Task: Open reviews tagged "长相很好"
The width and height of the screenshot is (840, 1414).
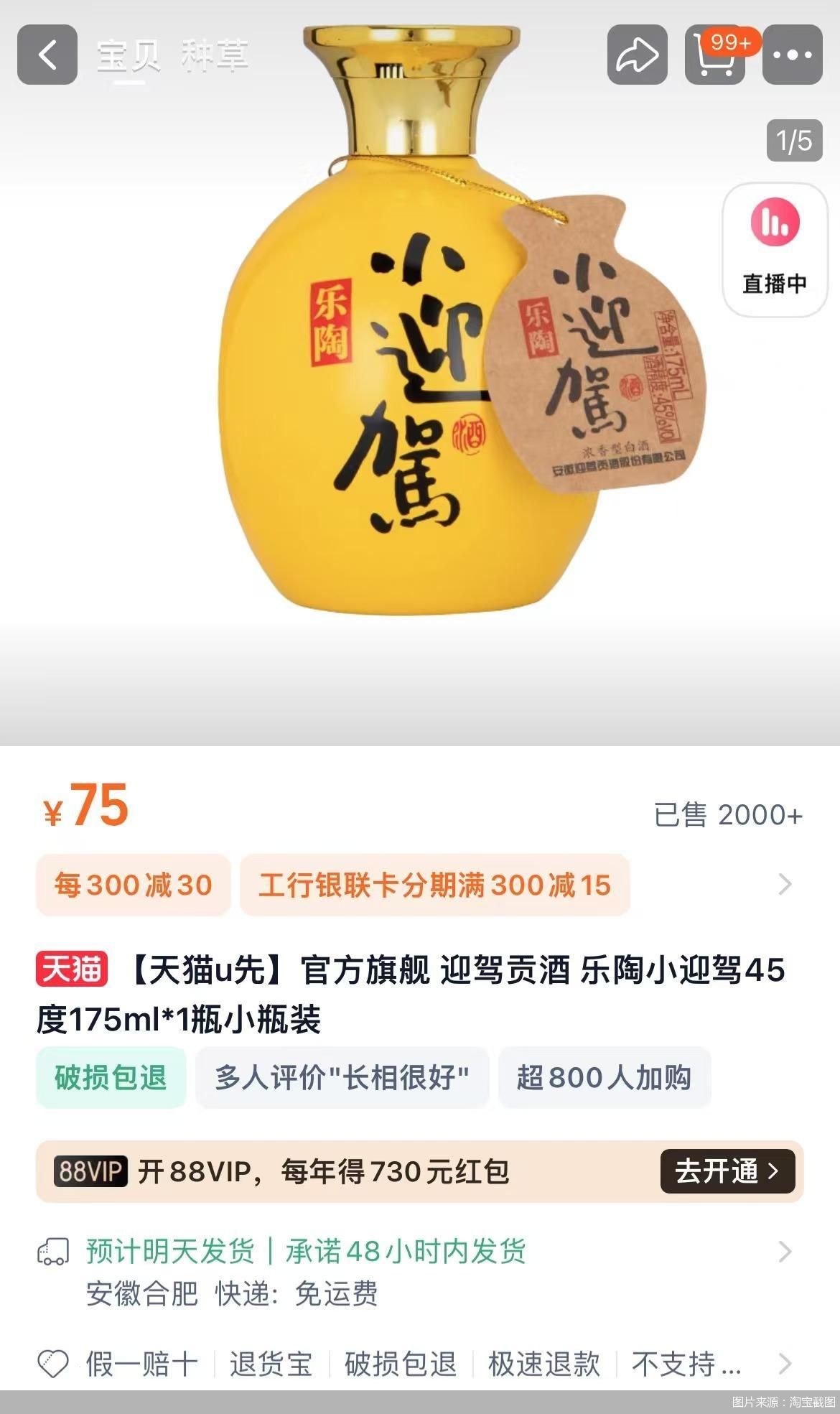Action: (x=342, y=1077)
